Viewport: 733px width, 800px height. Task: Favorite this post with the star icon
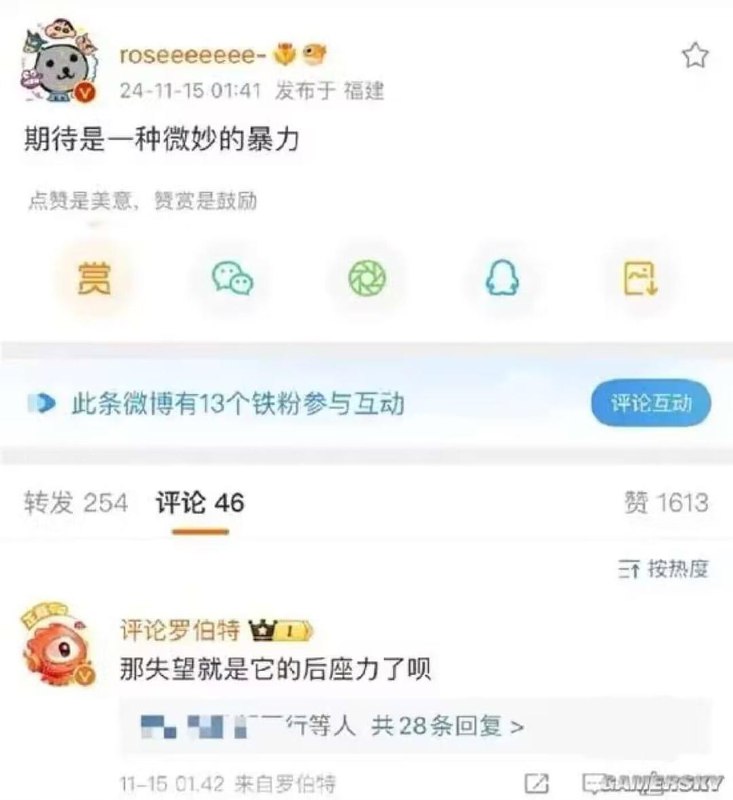[695, 56]
